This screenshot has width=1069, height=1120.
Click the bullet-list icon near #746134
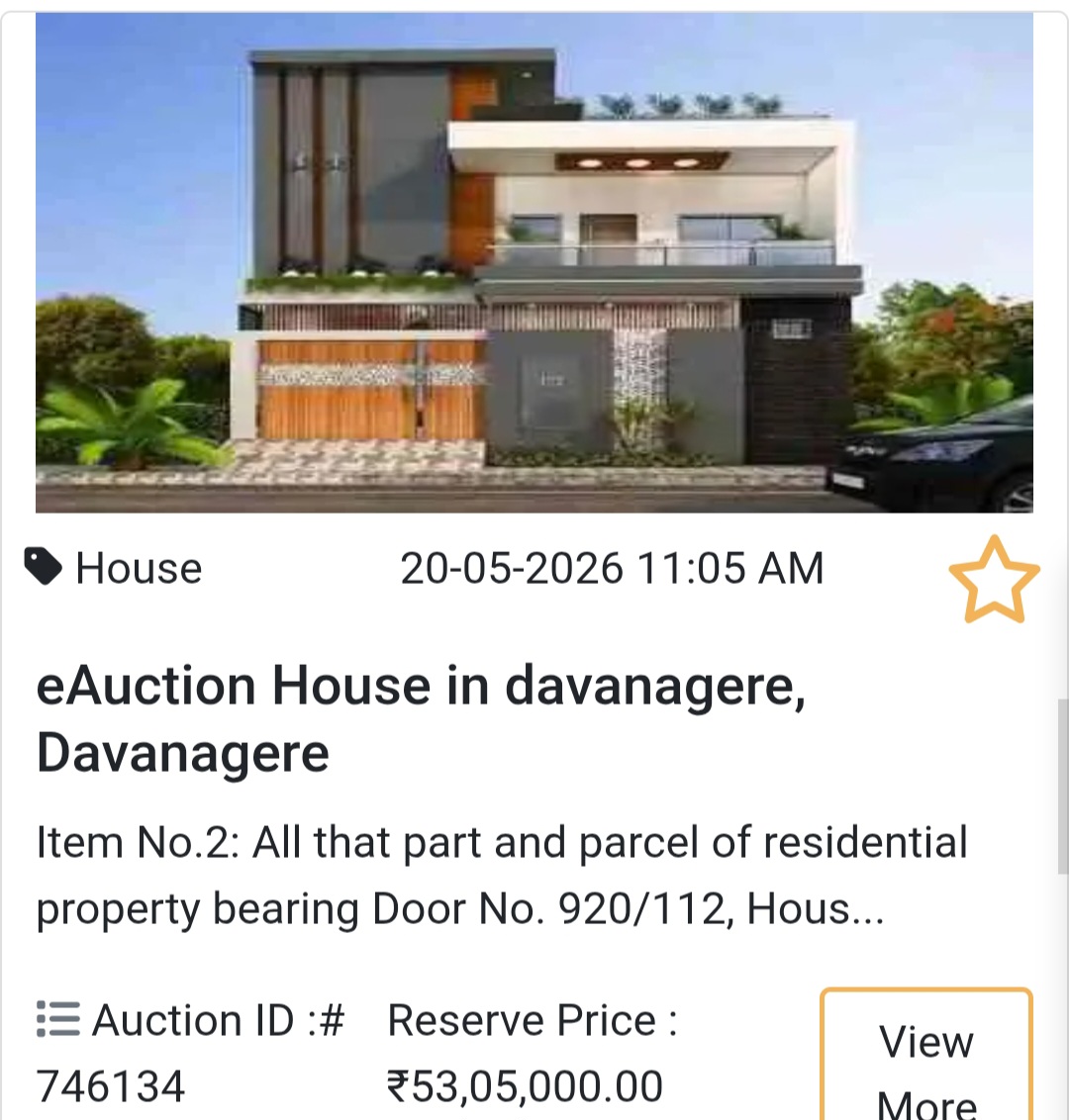click(x=54, y=1019)
